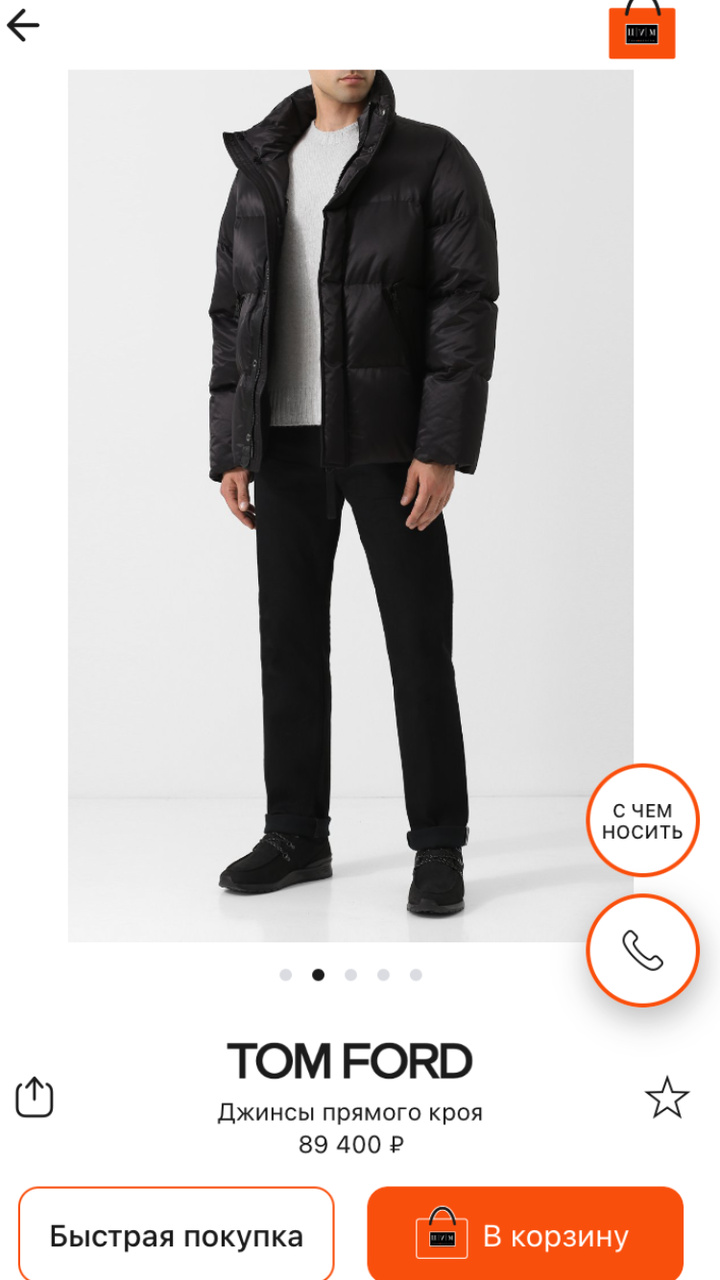Add item with 'В корзину' button
Viewport: 720px width, 1280px height.
point(525,1236)
